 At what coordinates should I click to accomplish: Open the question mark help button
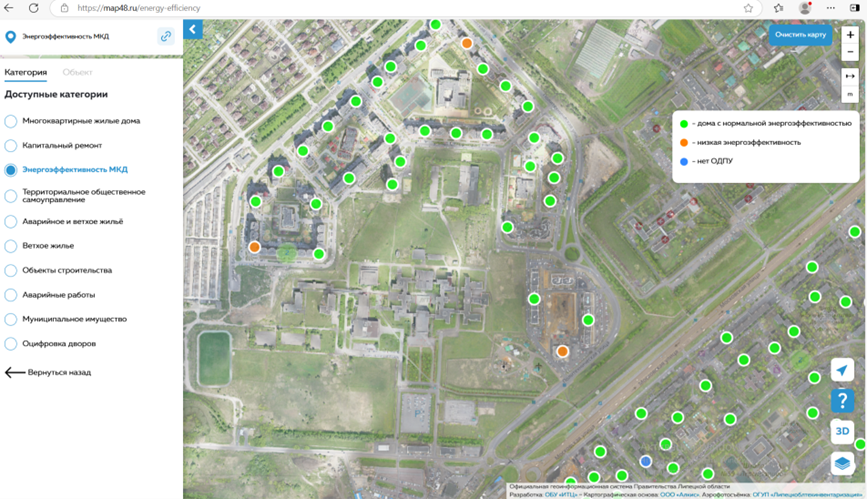coord(842,401)
